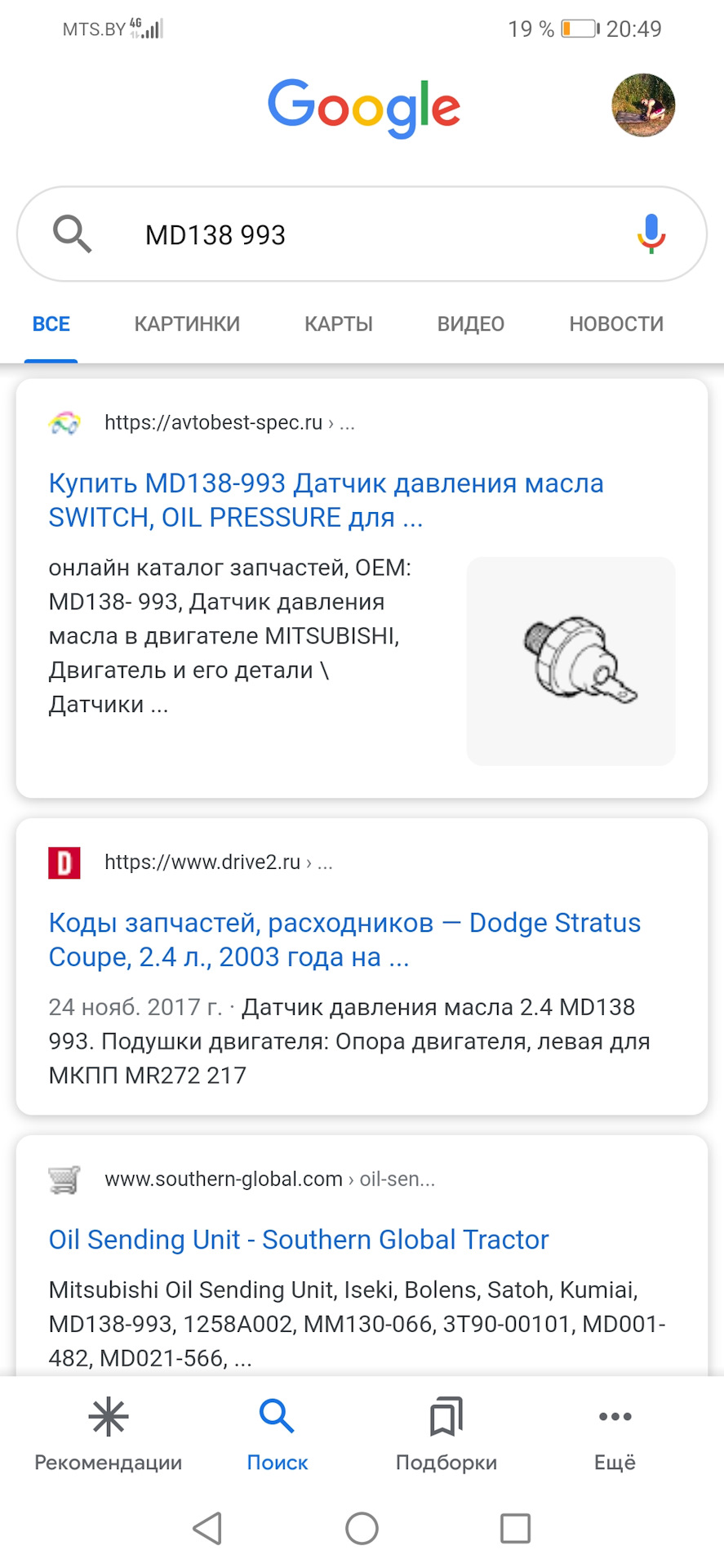Viewport: 724px width, 1568px height.
Task: Open the profile avatar account menu
Action: pos(643,105)
